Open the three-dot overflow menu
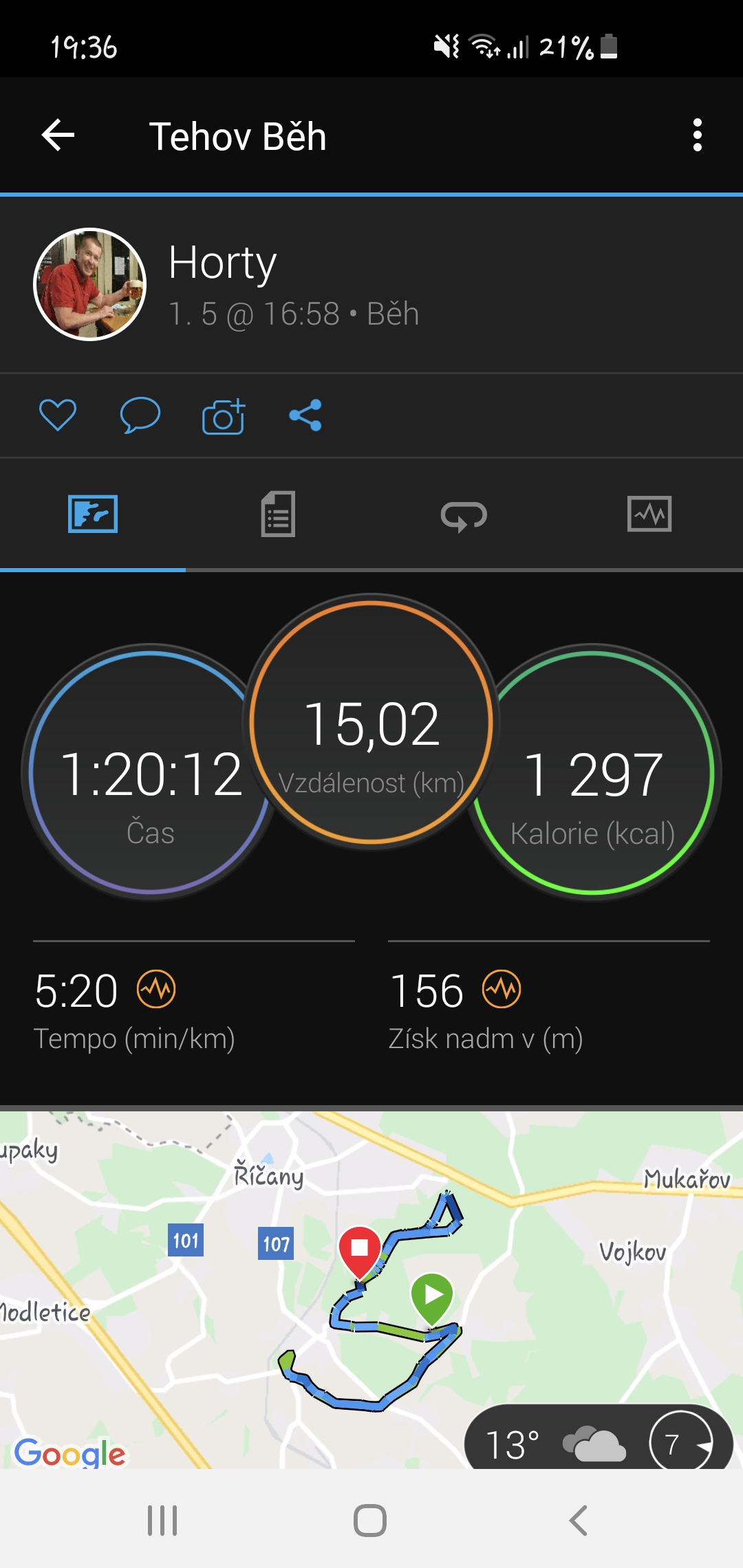 [x=698, y=135]
